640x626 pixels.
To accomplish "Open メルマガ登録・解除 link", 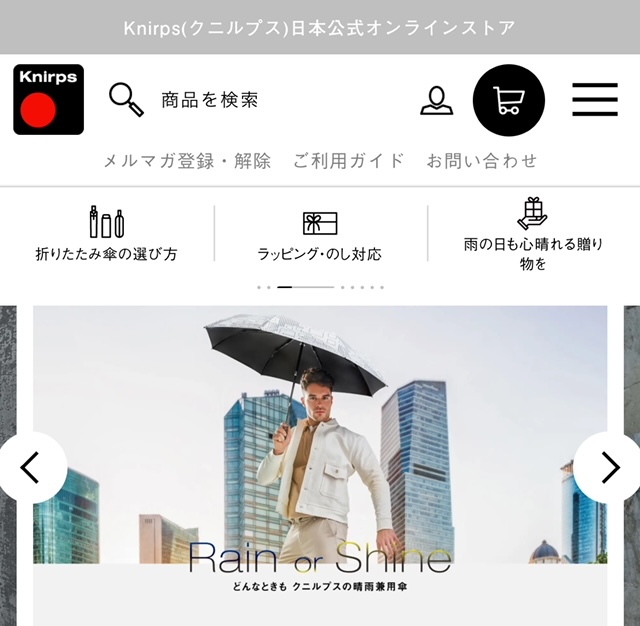I will pyautogui.click(x=187, y=160).
